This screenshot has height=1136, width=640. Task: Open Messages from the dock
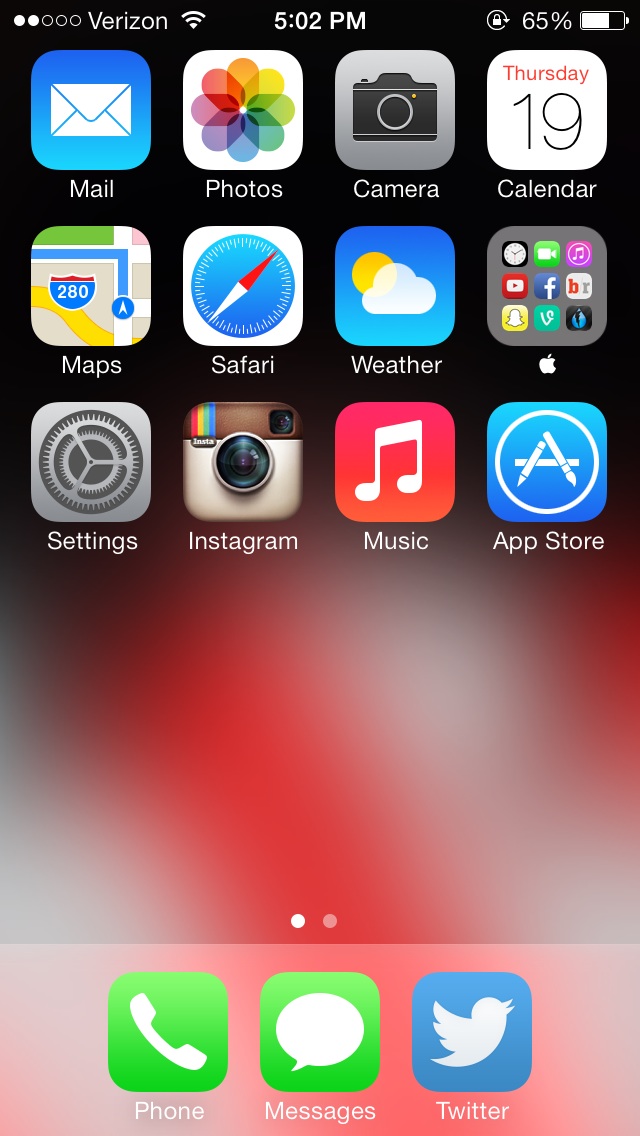320,1032
